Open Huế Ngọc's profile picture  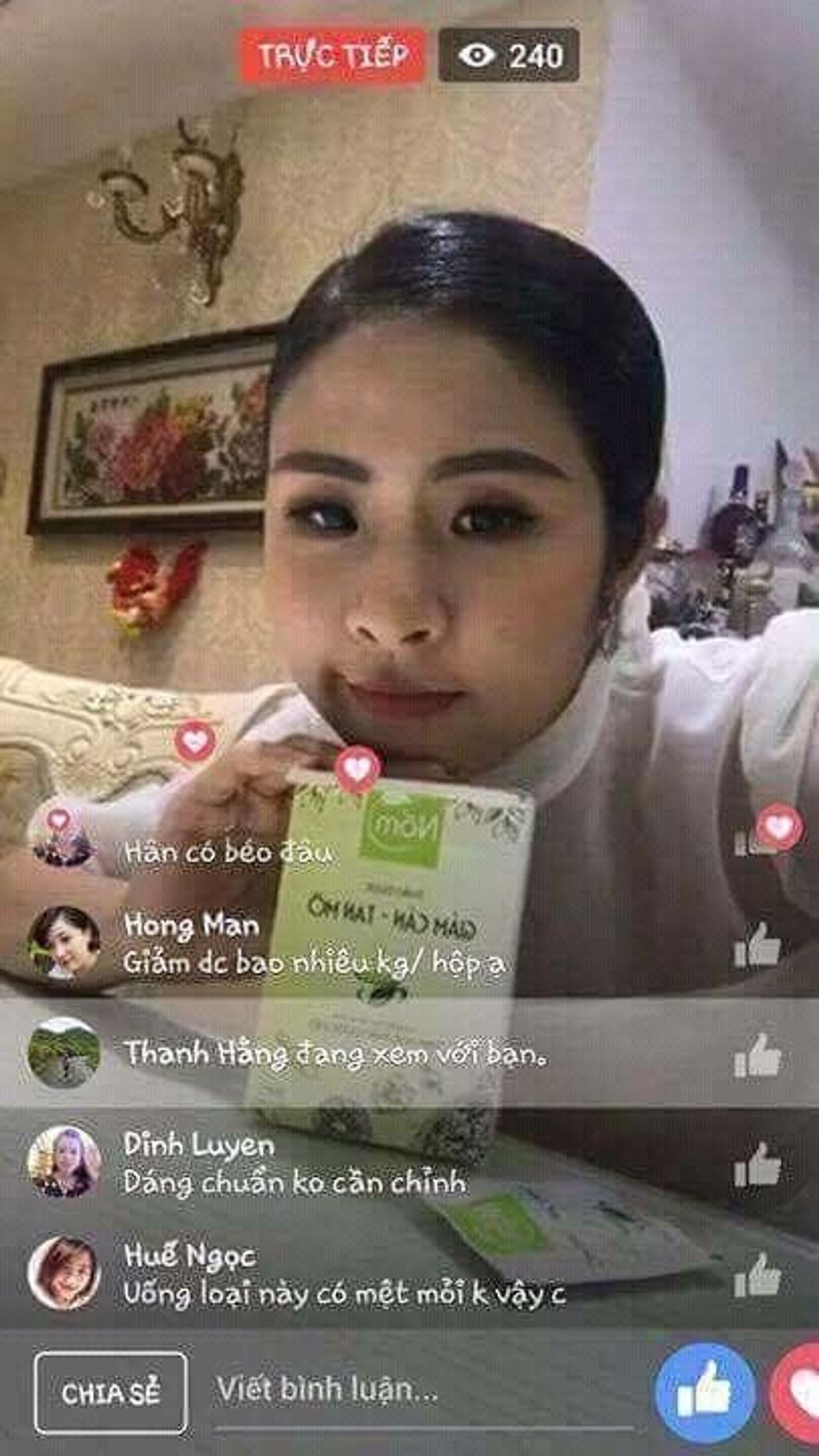(x=64, y=1274)
